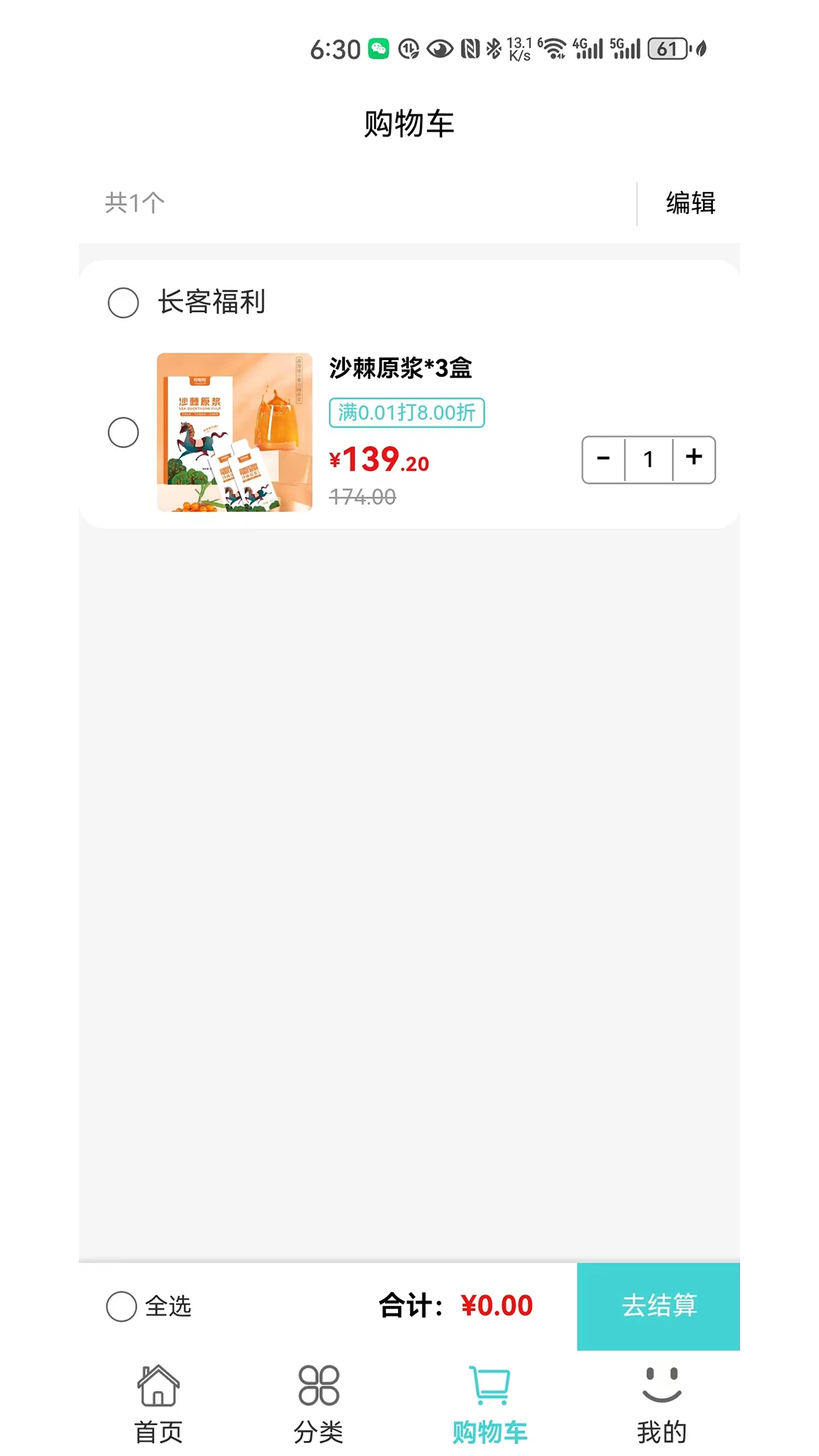Tap the 编辑 edit button
Image resolution: width=819 pixels, height=1456 pixels.
point(689,202)
